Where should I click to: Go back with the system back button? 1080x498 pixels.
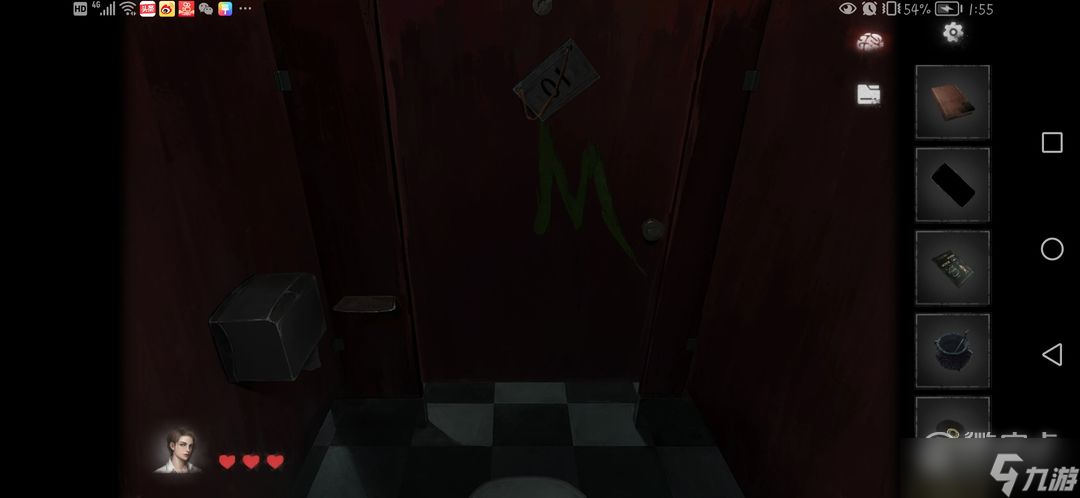tap(1051, 353)
